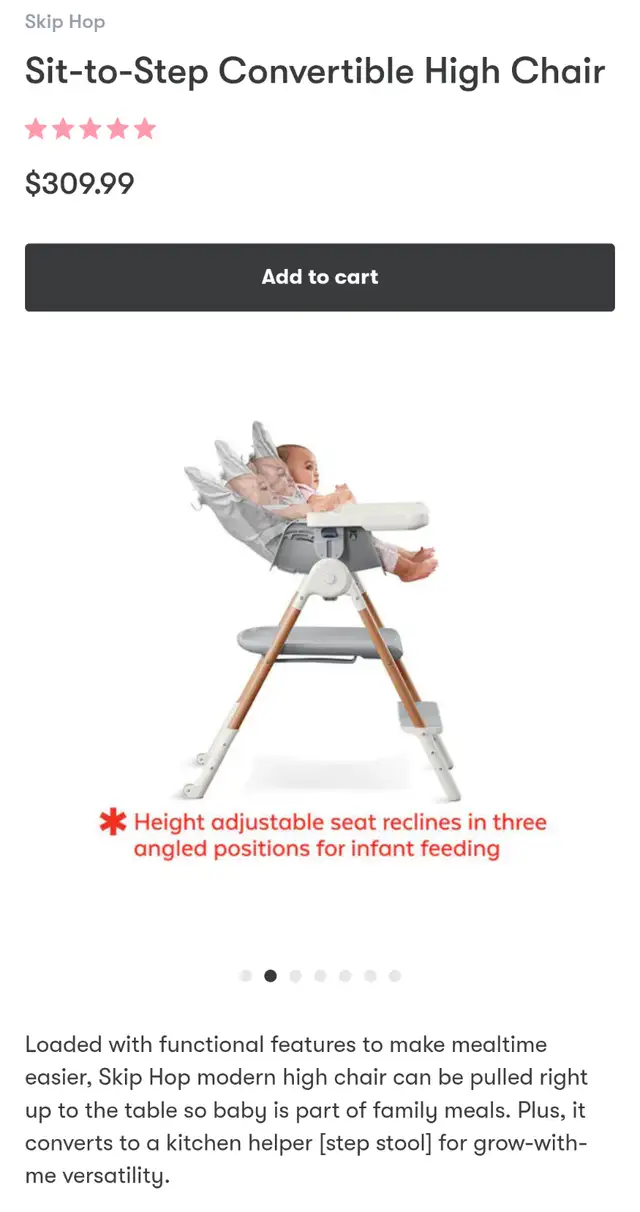Add the high chair to cart

(320, 277)
